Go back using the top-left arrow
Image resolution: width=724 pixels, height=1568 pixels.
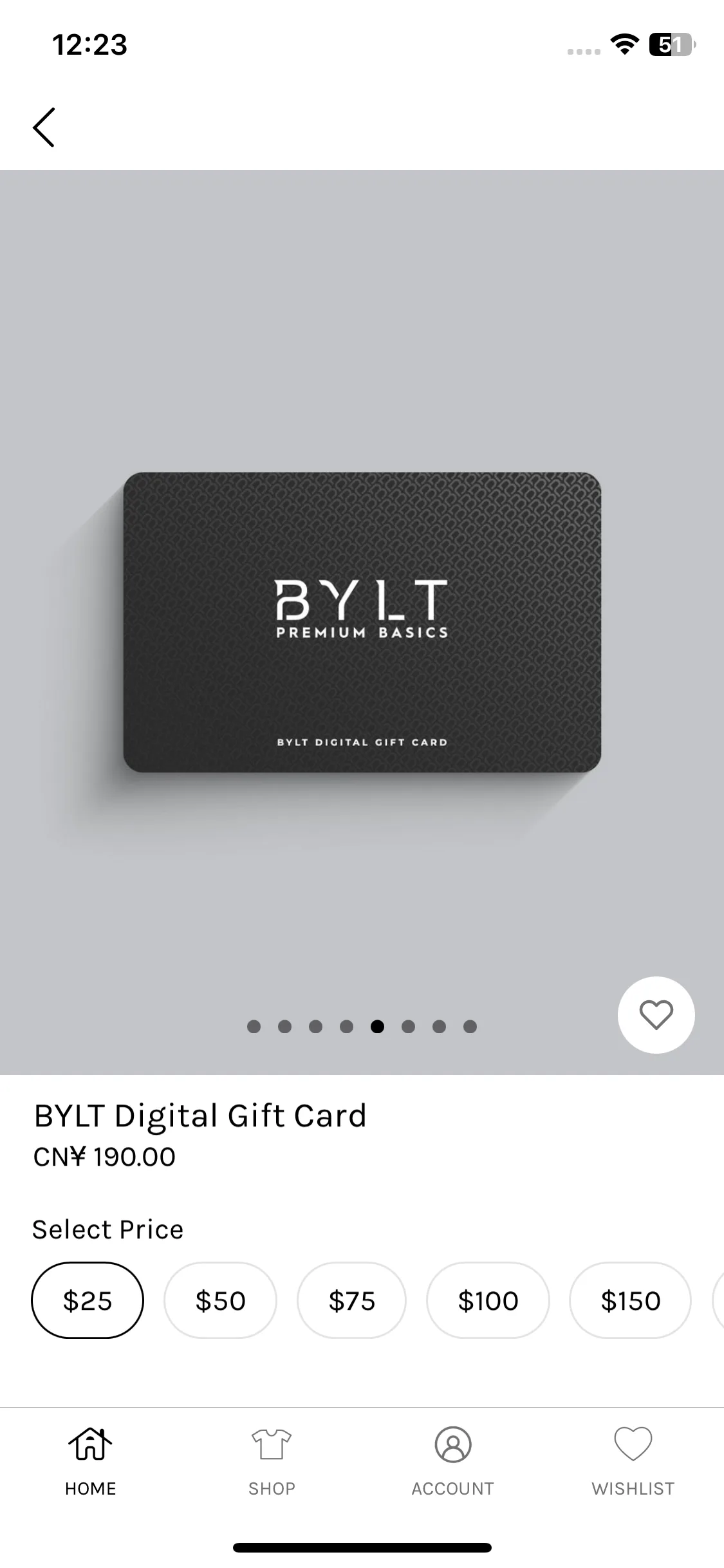coord(44,127)
